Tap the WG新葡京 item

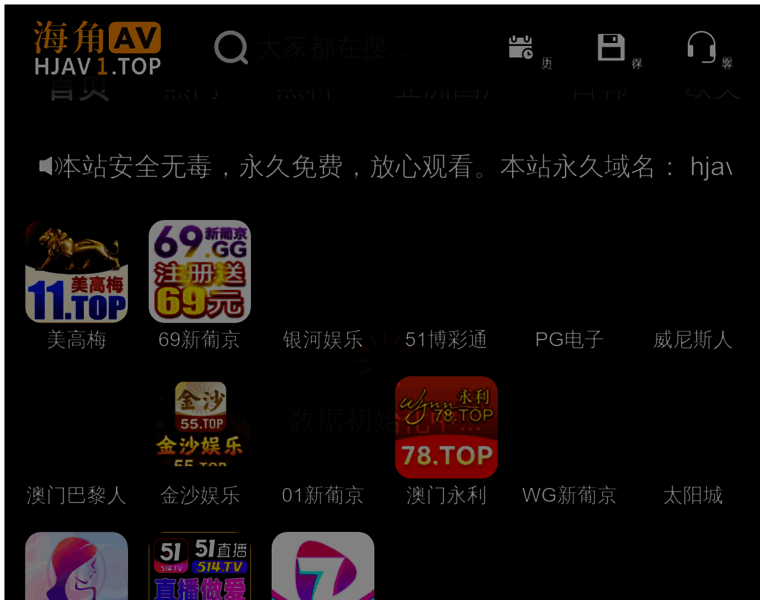click(569, 495)
